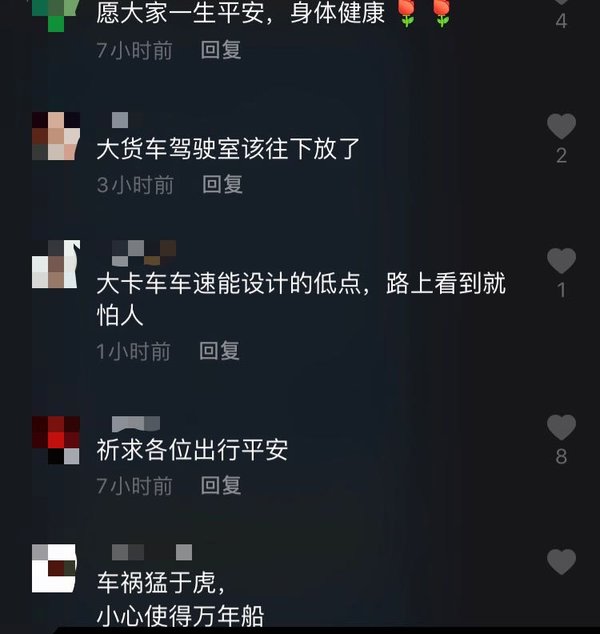Screen dimensions: 600x634
Task: Like the comment about 大卡车车速
Action: pos(561,262)
